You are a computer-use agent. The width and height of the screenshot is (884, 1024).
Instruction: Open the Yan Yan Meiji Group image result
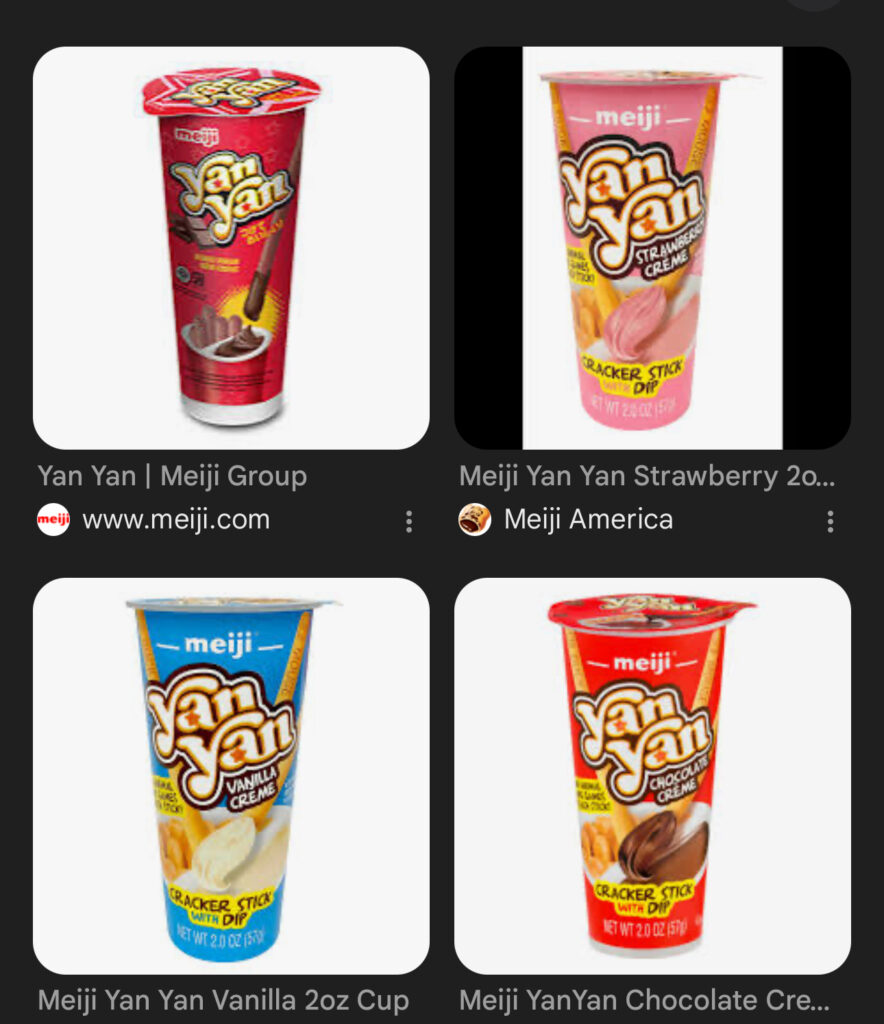231,248
